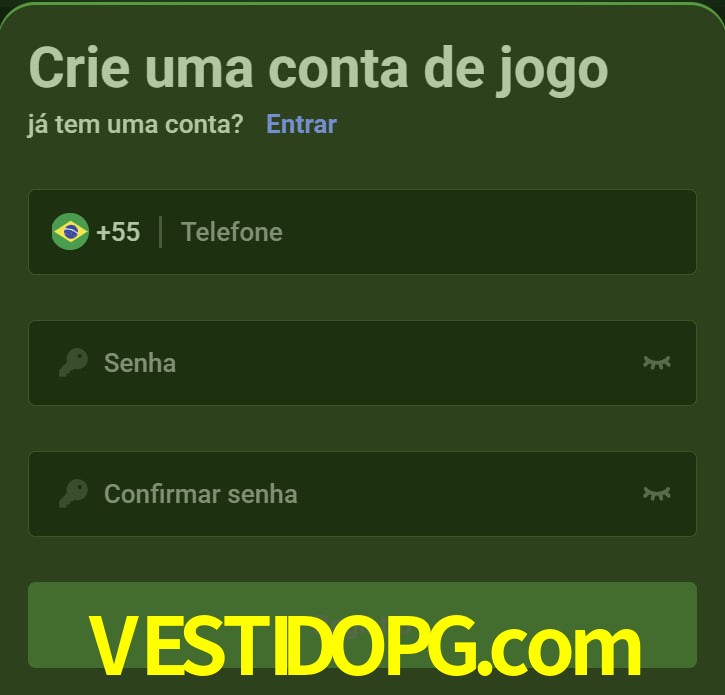Show the password in the Senha field
The image size is (725, 695).
tap(656, 362)
